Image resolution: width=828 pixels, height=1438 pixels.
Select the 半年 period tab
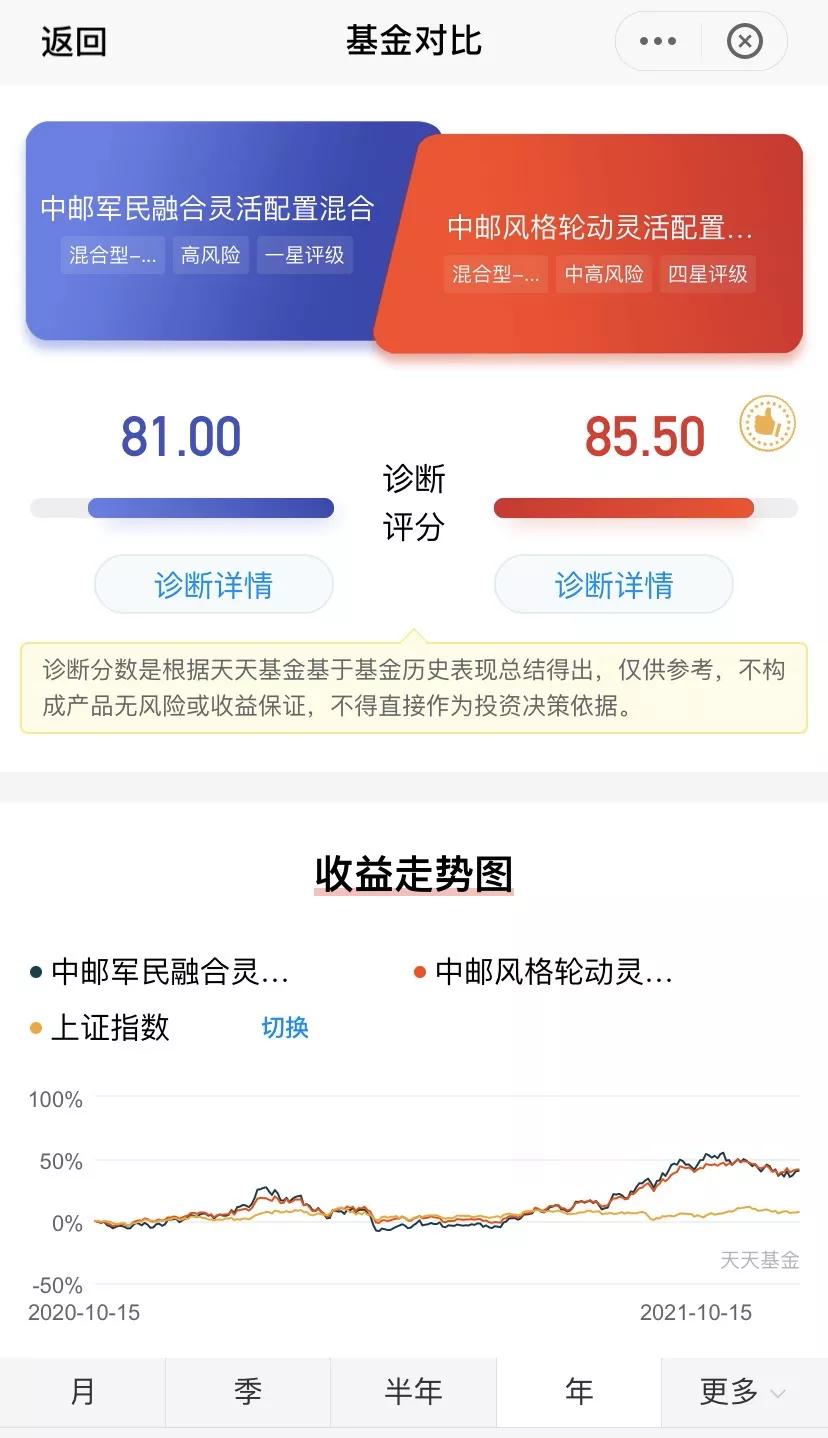(x=413, y=1391)
